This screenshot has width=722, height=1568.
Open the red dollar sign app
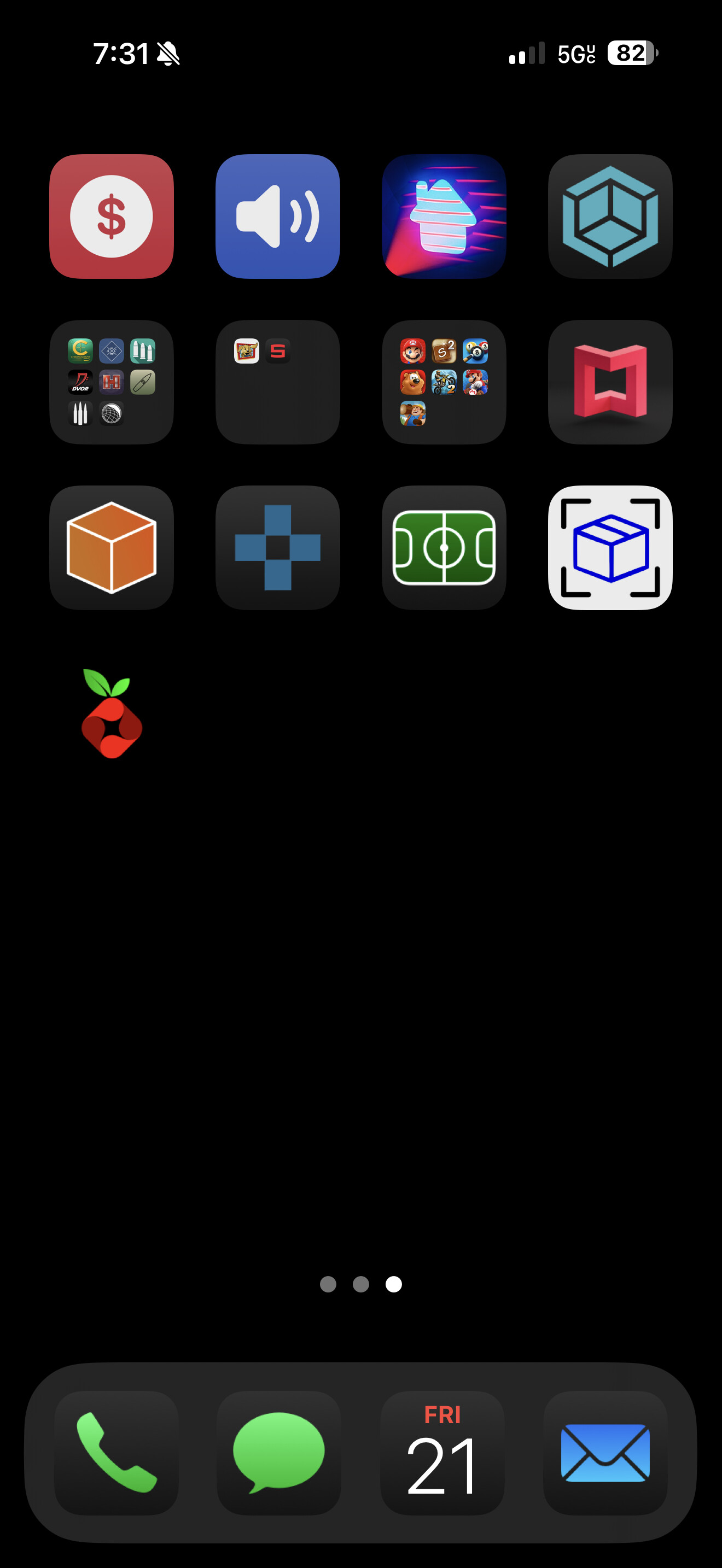[x=112, y=216]
